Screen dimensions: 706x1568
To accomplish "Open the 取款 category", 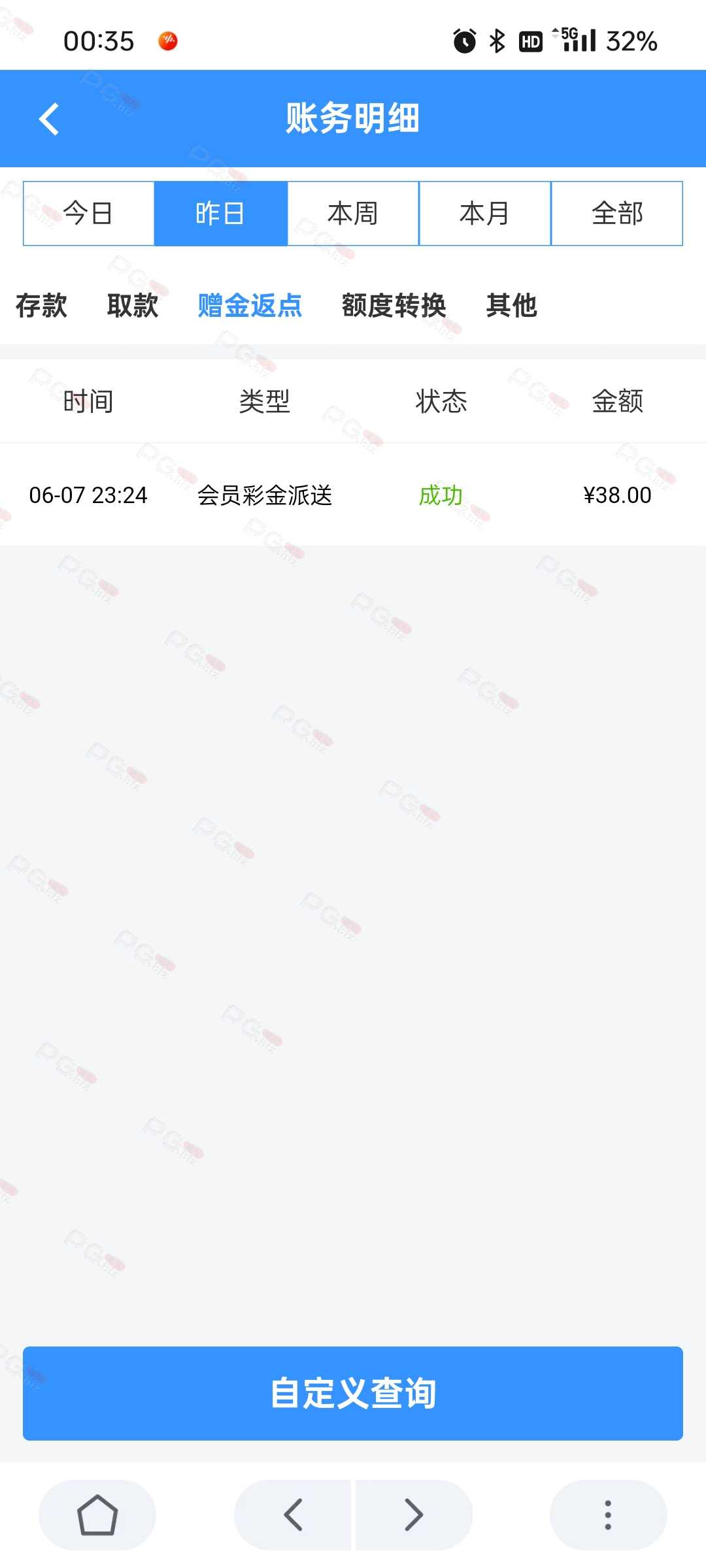I will pos(133,305).
